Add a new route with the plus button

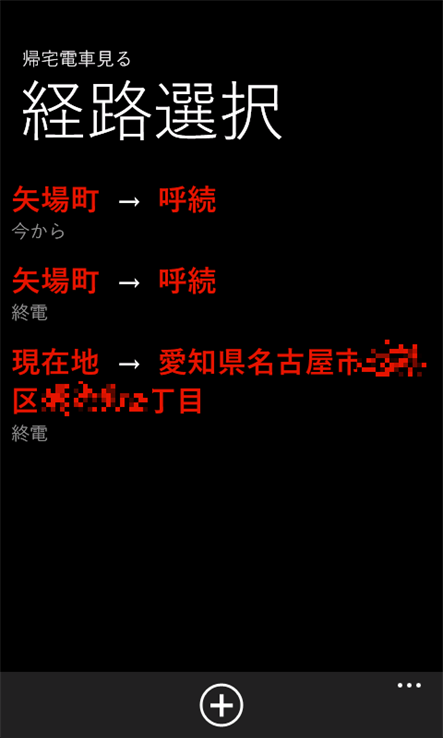point(221,705)
